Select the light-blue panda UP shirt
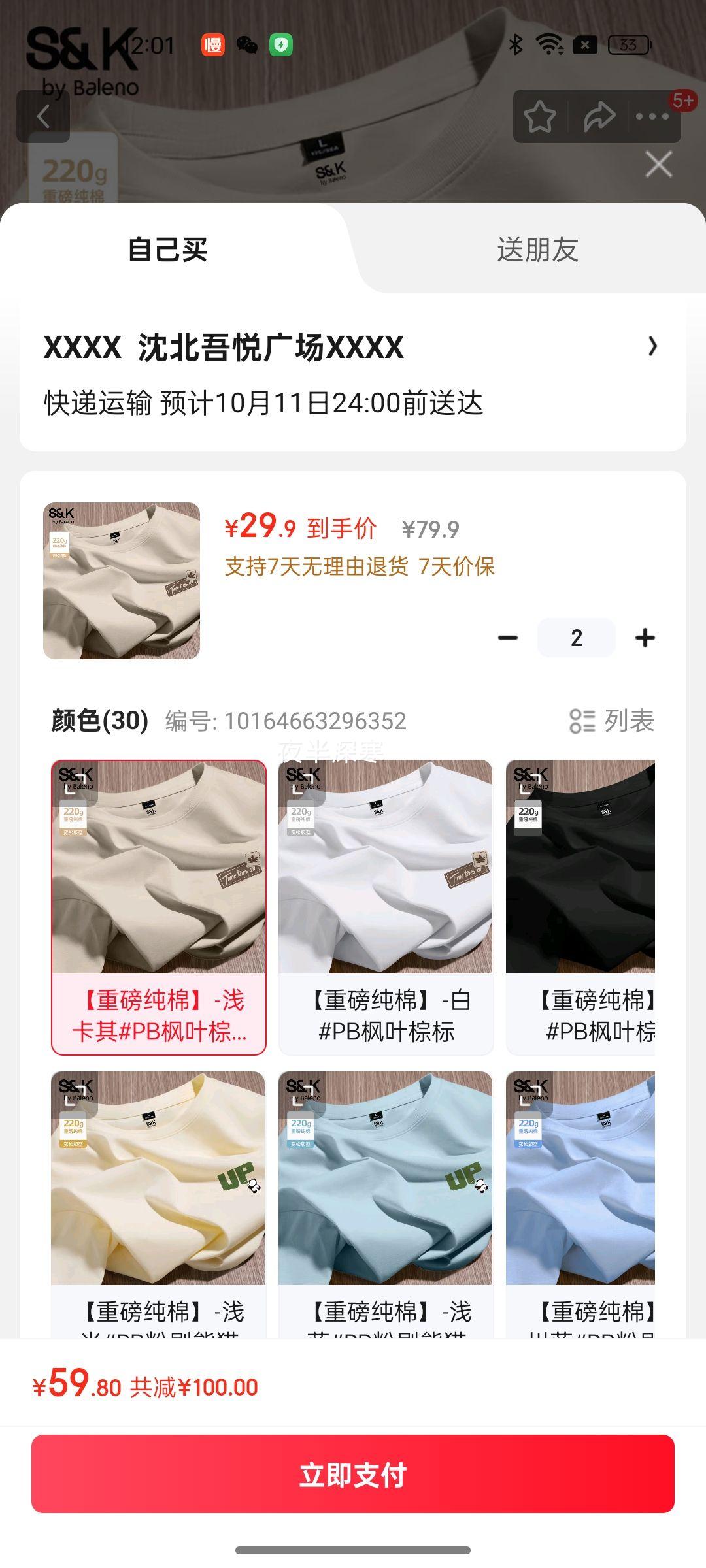This screenshot has width=706, height=1568. (x=386, y=1202)
